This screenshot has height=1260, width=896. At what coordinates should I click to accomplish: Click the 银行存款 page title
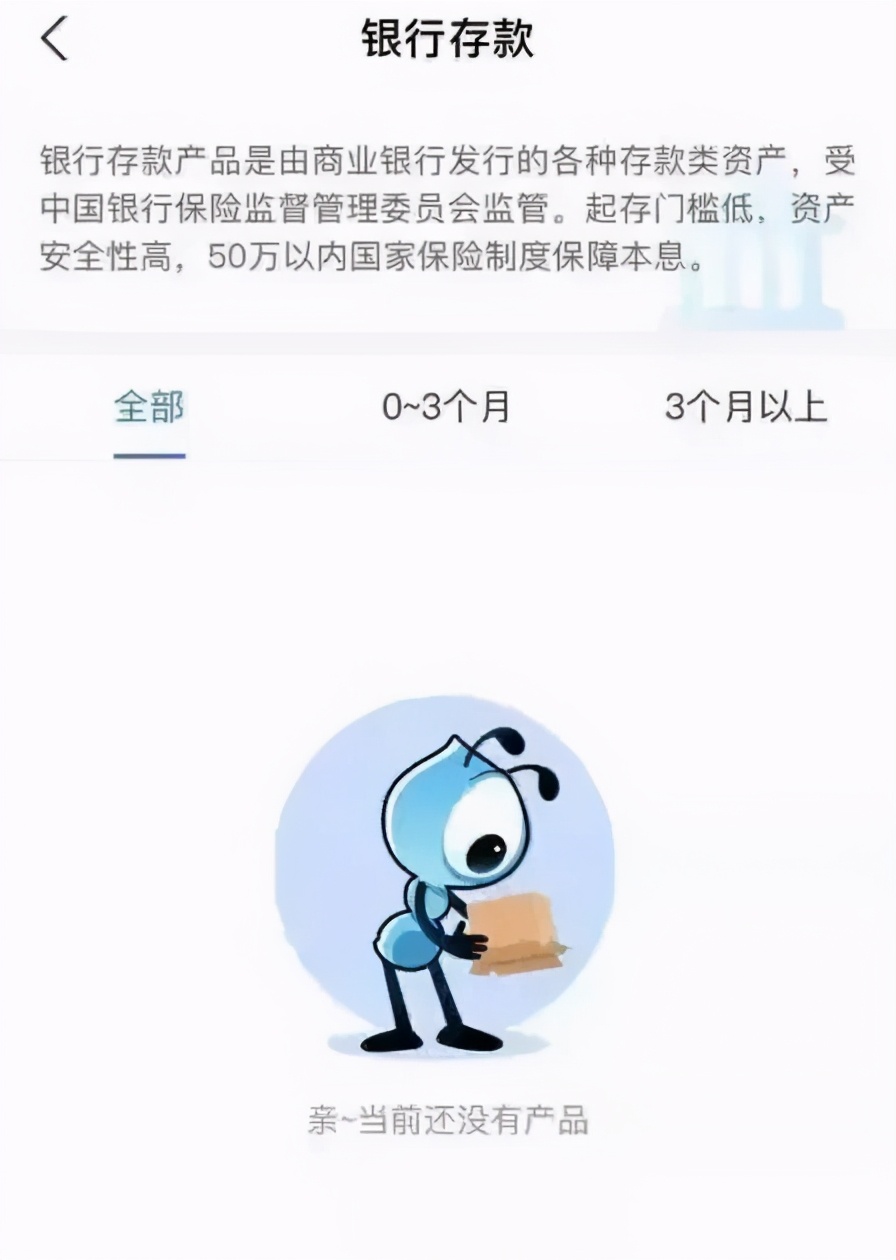point(447,40)
